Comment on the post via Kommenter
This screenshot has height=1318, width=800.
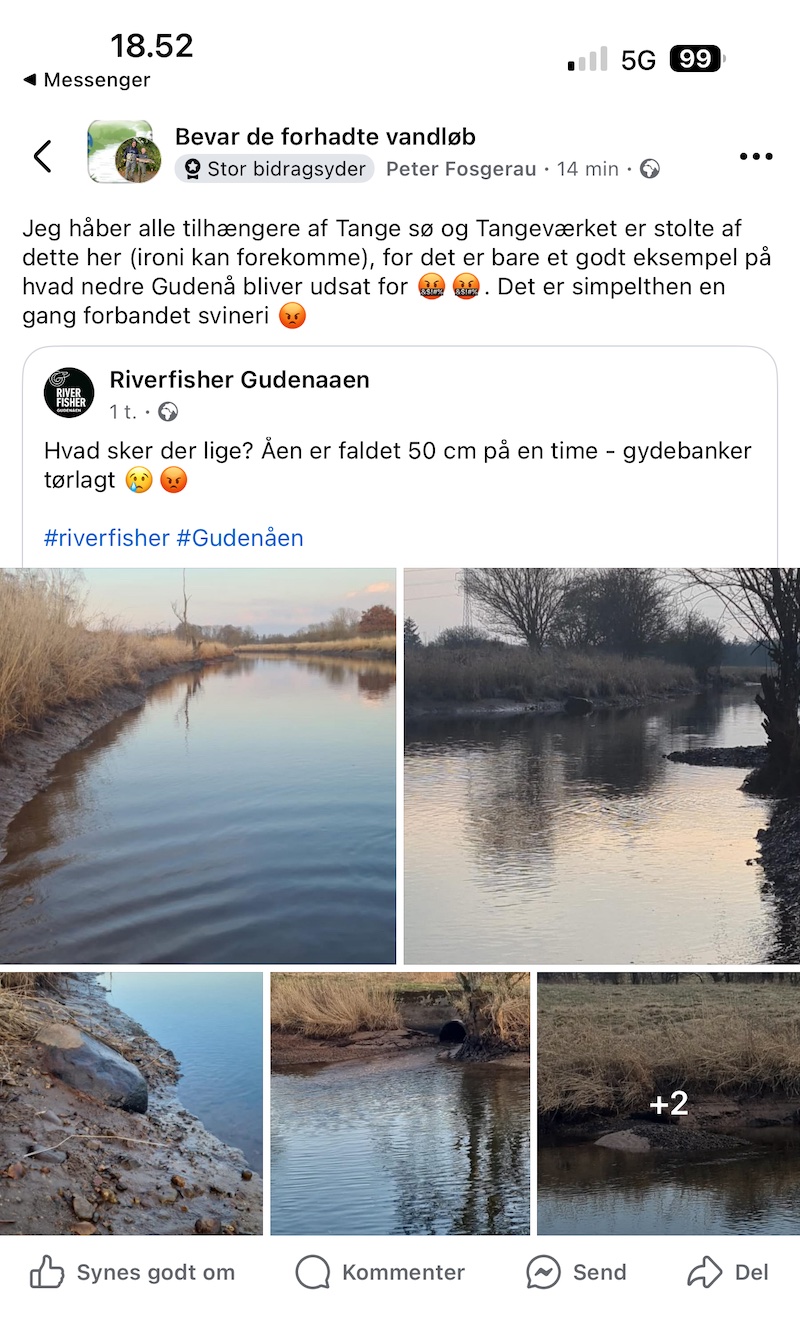tap(381, 1272)
